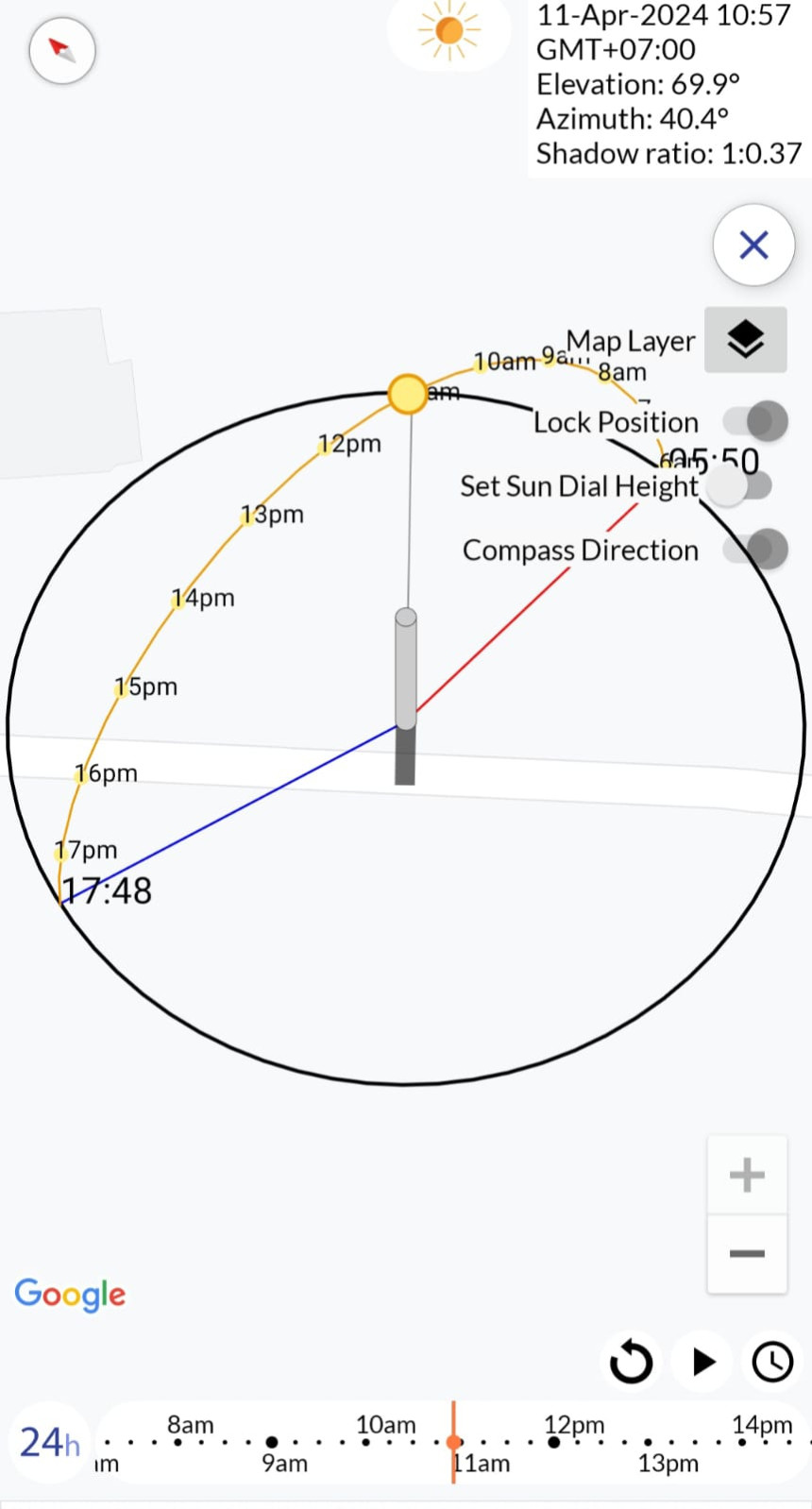This screenshot has height=1509, width=812.
Task: Jump to 12pm on the timeline
Action: click(x=554, y=1442)
